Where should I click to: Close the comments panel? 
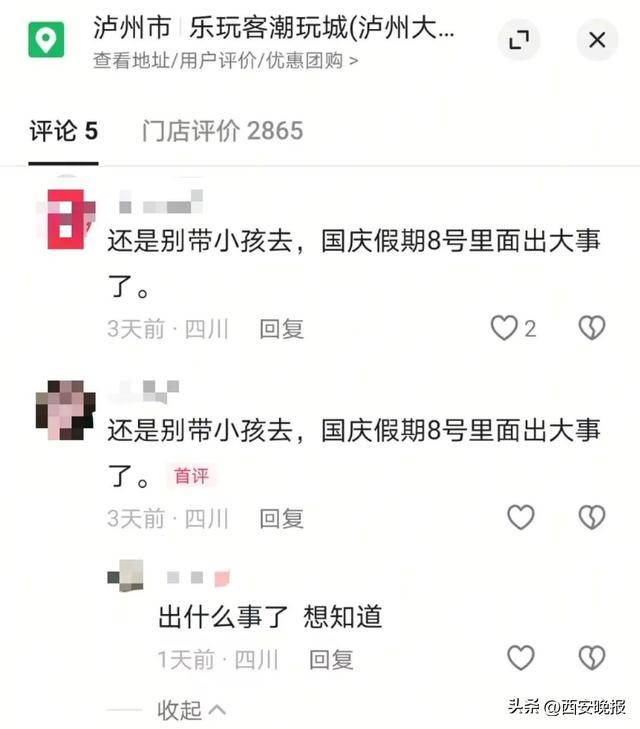coord(597,40)
